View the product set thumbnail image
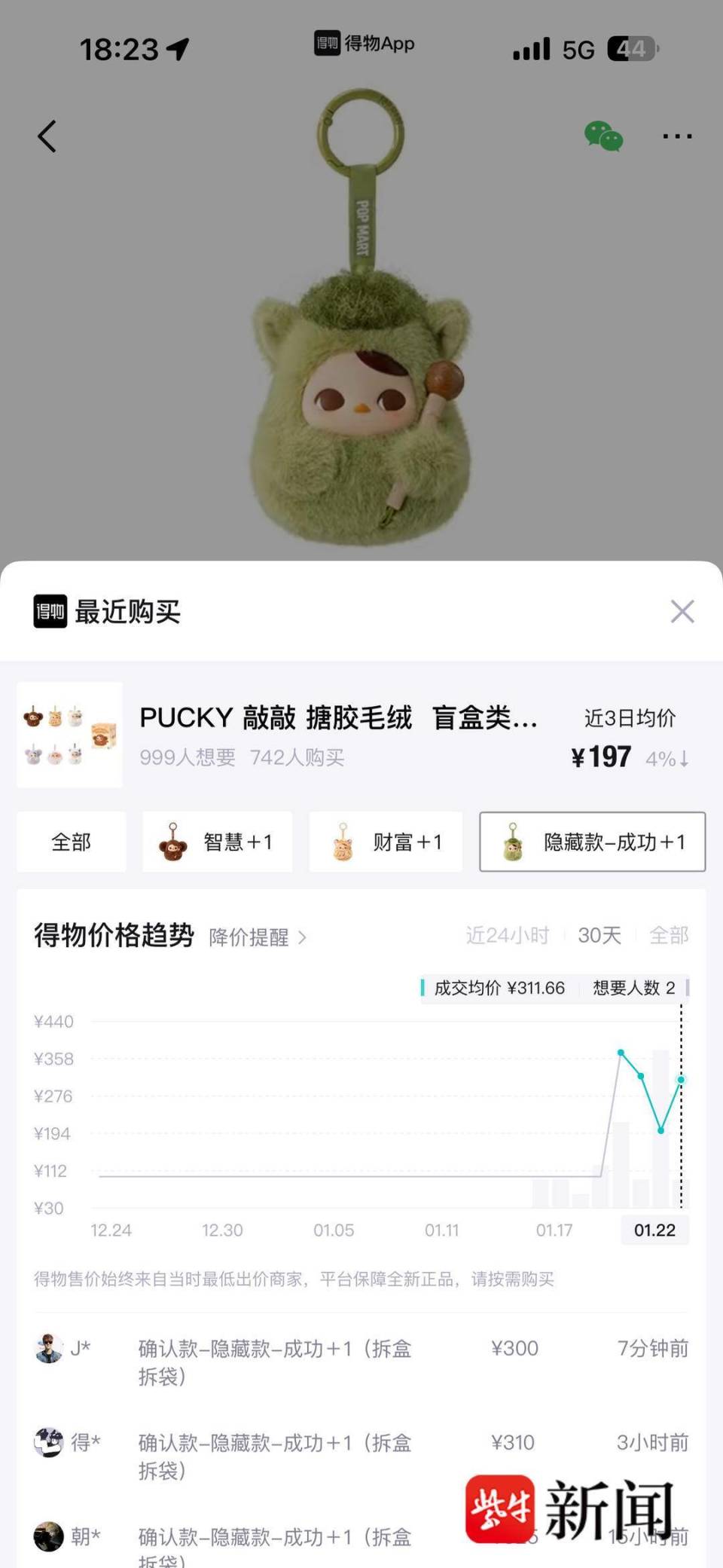The image size is (723, 1568). [x=69, y=734]
